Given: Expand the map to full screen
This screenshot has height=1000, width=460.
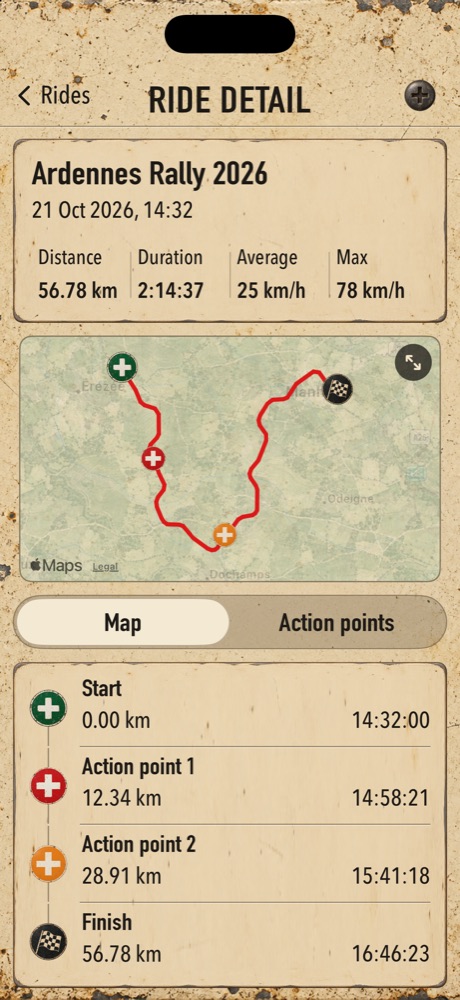Looking at the screenshot, I should 413,363.
